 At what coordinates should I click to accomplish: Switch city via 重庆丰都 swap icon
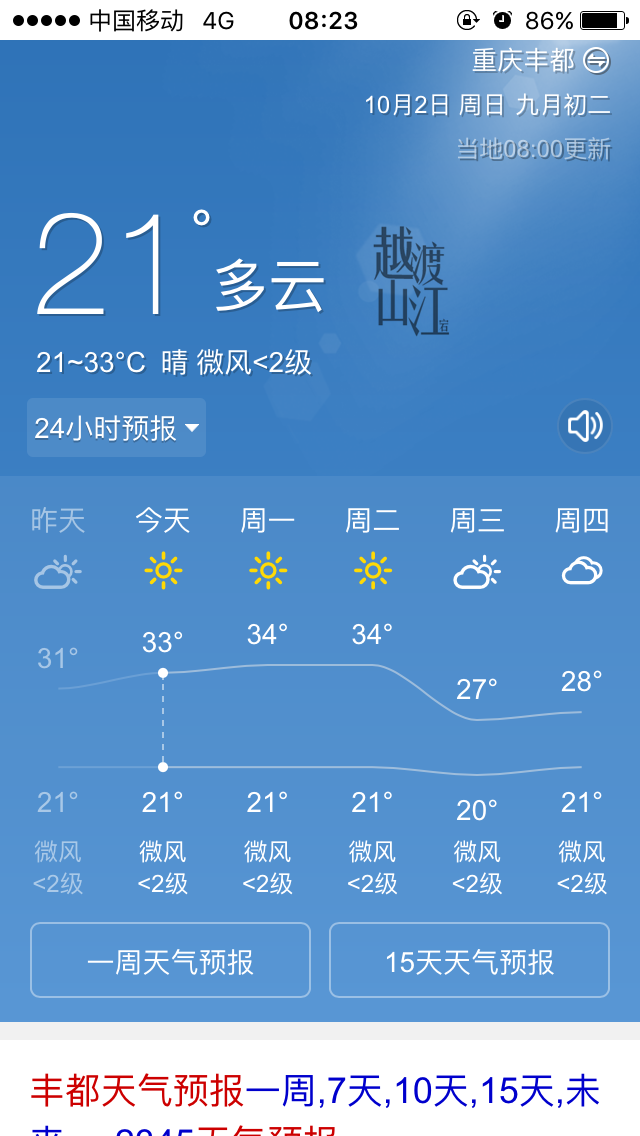tap(596, 61)
